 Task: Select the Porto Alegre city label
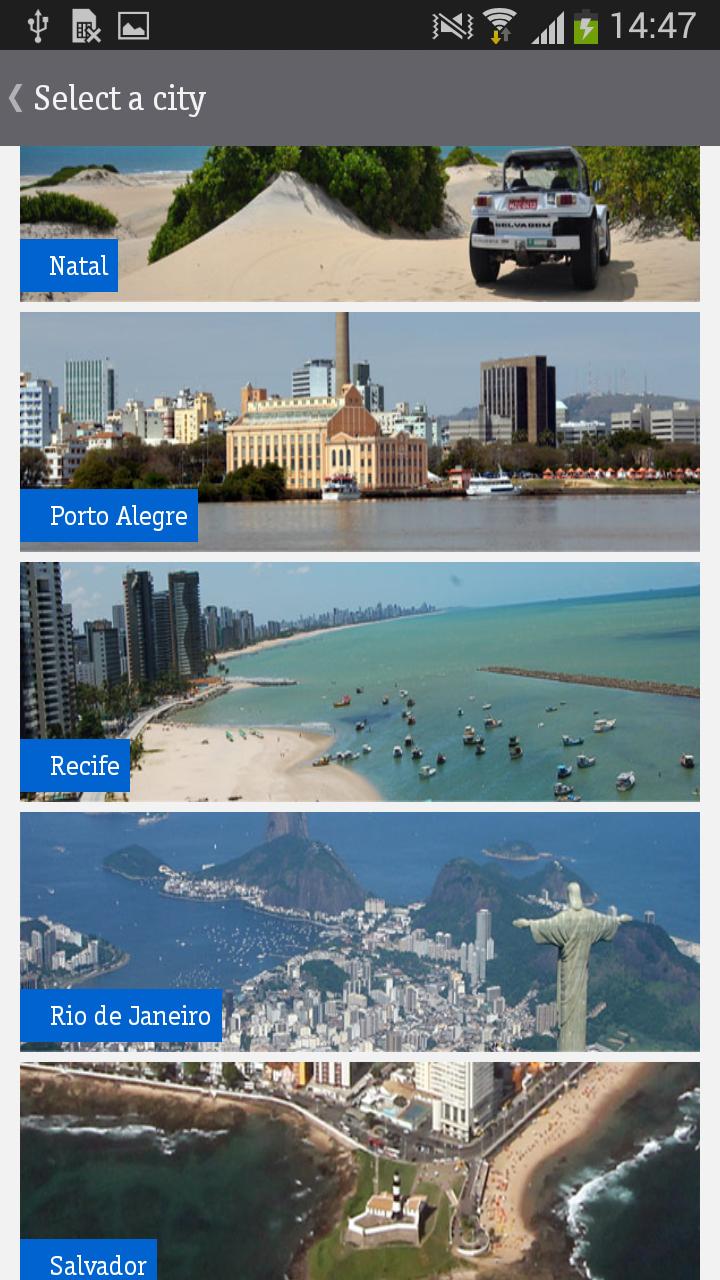108,515
